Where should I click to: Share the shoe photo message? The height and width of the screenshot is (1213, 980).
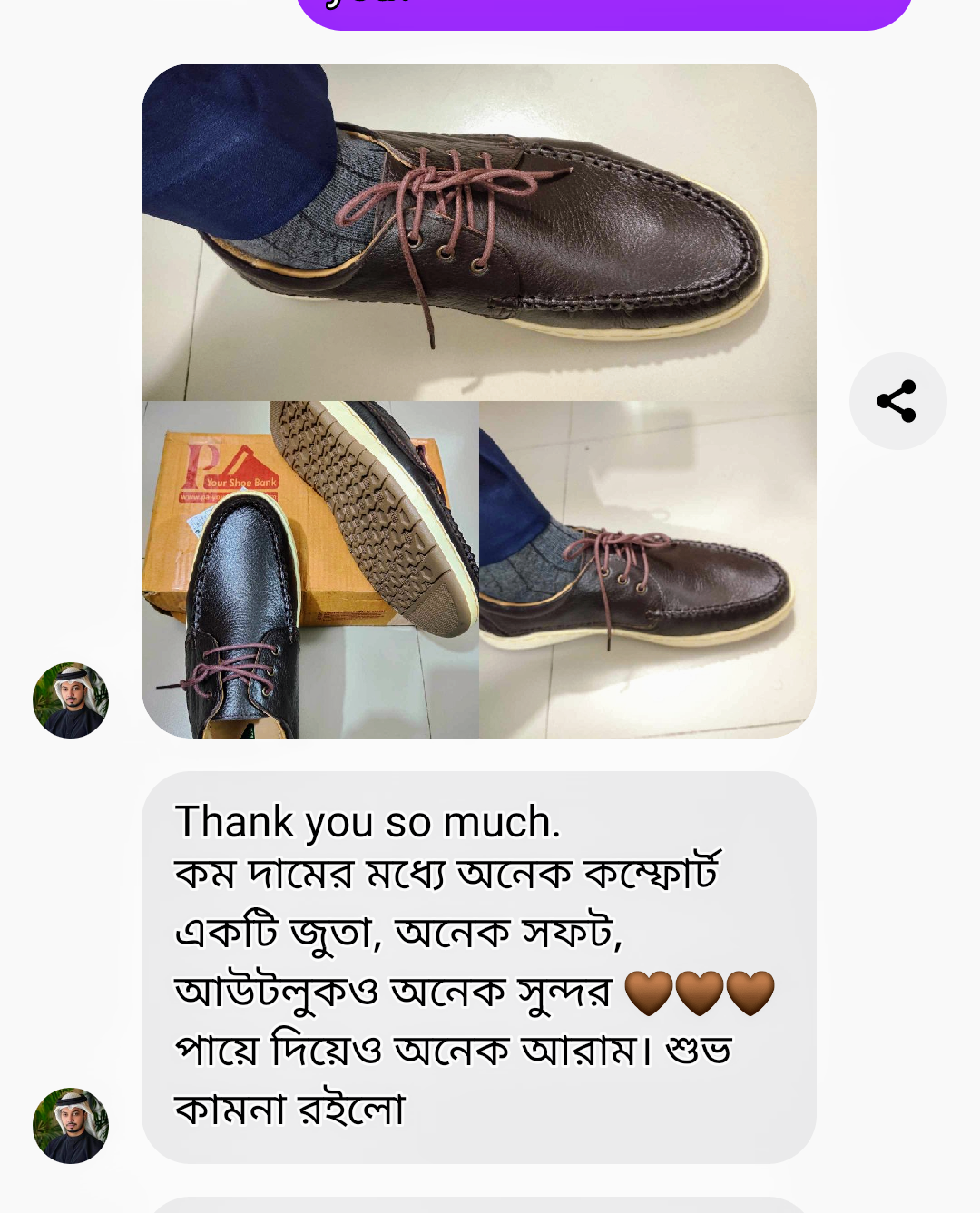click(x=897, y=401)
